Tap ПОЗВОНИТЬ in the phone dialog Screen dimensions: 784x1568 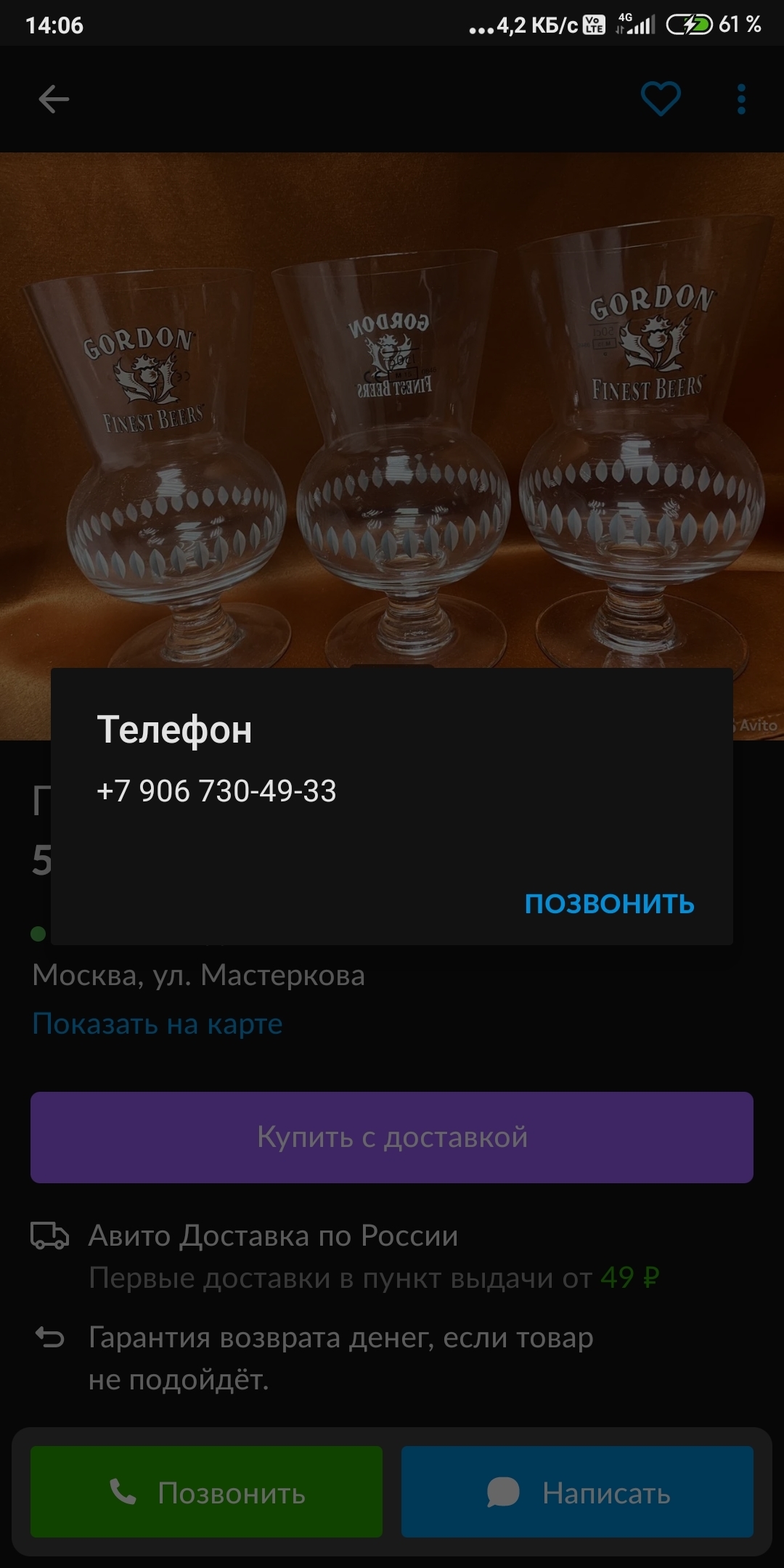[609, 904]
